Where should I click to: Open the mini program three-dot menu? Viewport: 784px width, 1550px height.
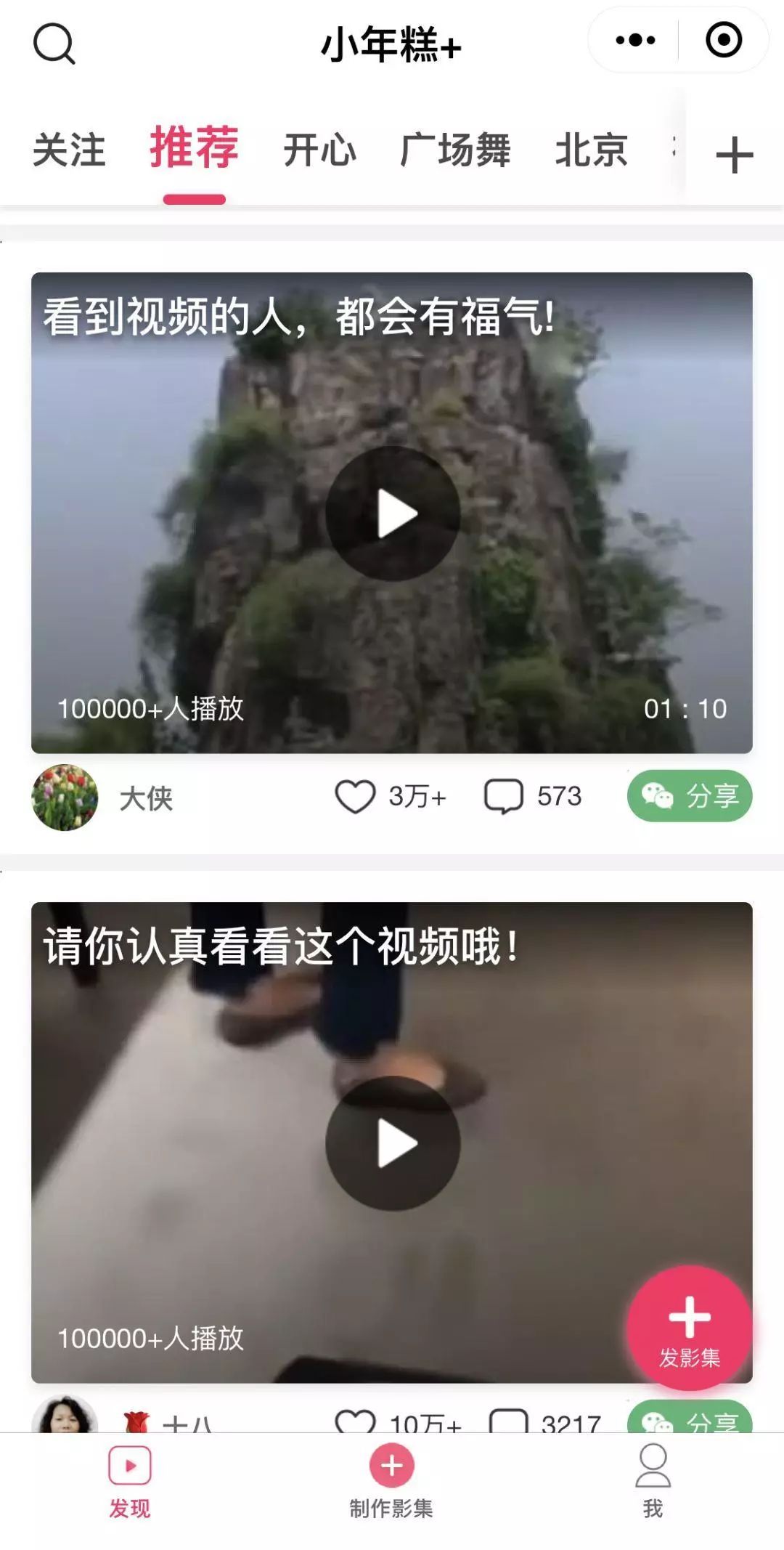635,40
